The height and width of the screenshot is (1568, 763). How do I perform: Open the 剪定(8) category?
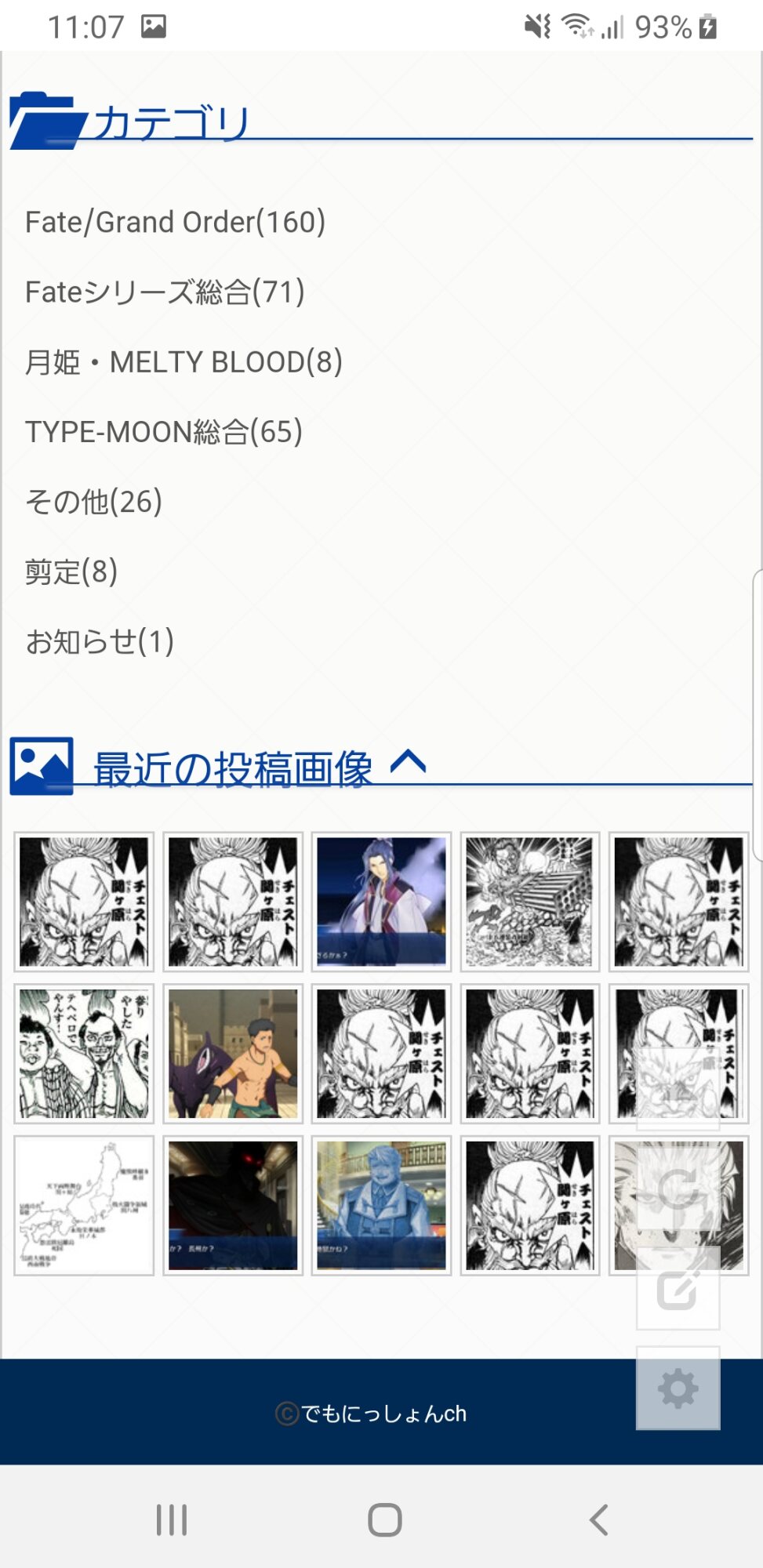tap(71, 571)
